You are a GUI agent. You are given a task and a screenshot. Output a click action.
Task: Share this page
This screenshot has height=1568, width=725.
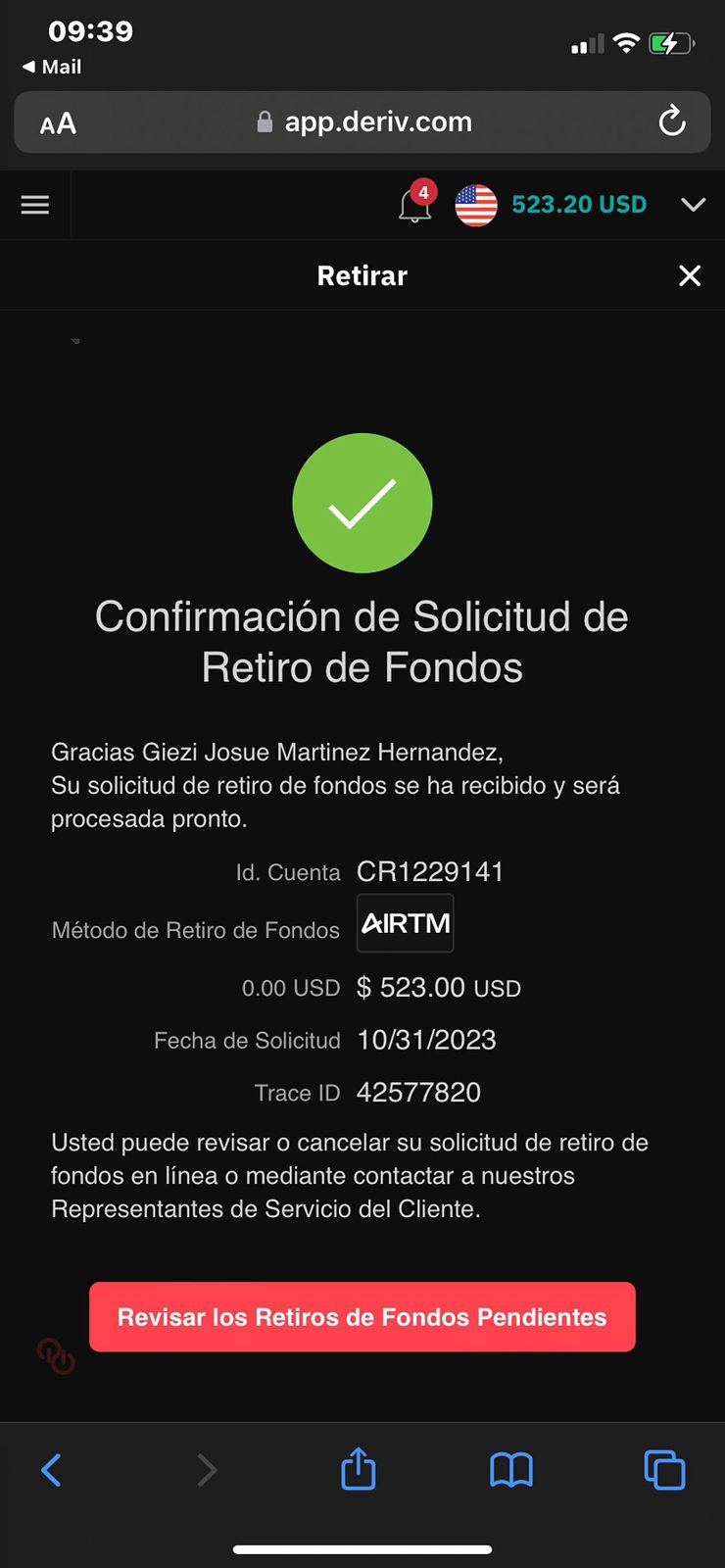click(359, 1470)
